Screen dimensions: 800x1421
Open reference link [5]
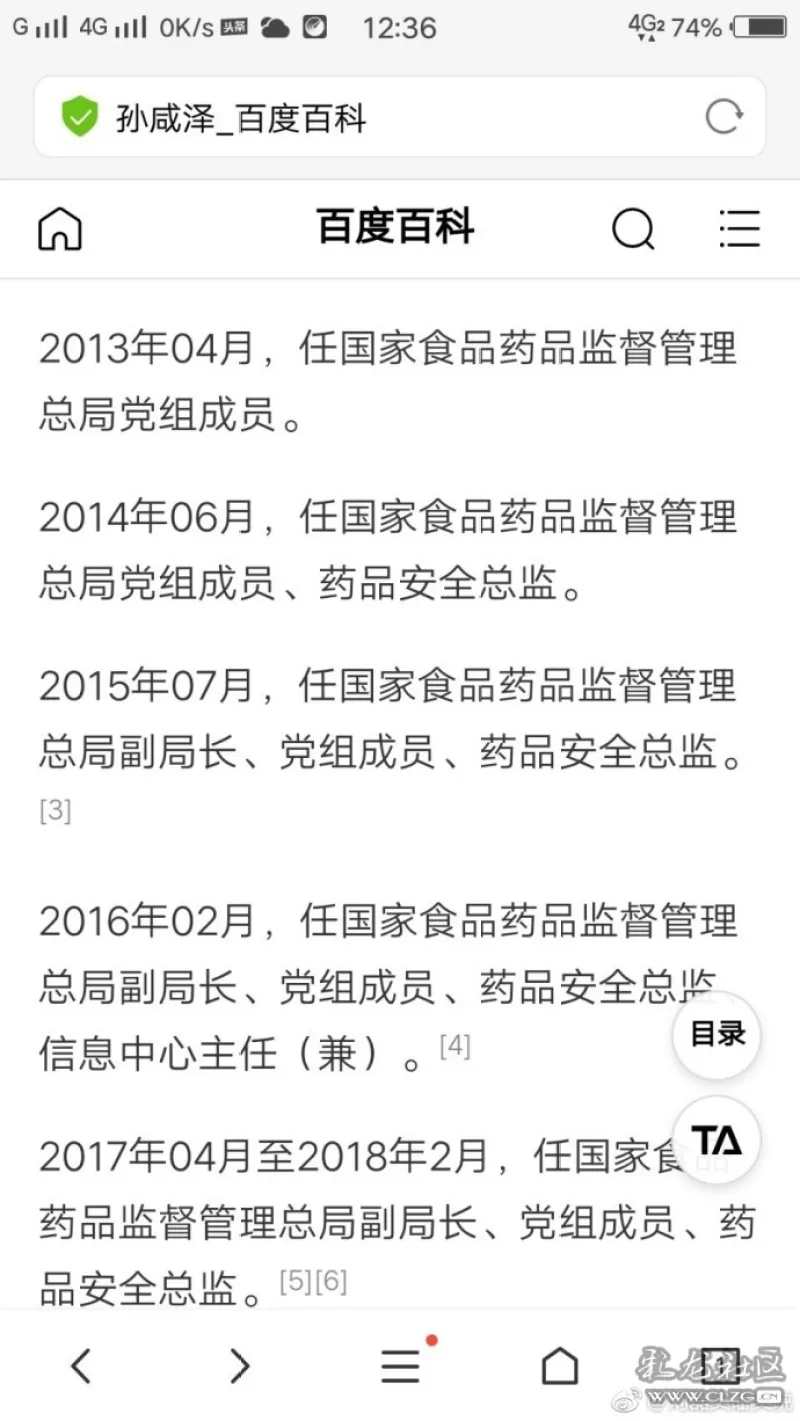point(295,1281)
